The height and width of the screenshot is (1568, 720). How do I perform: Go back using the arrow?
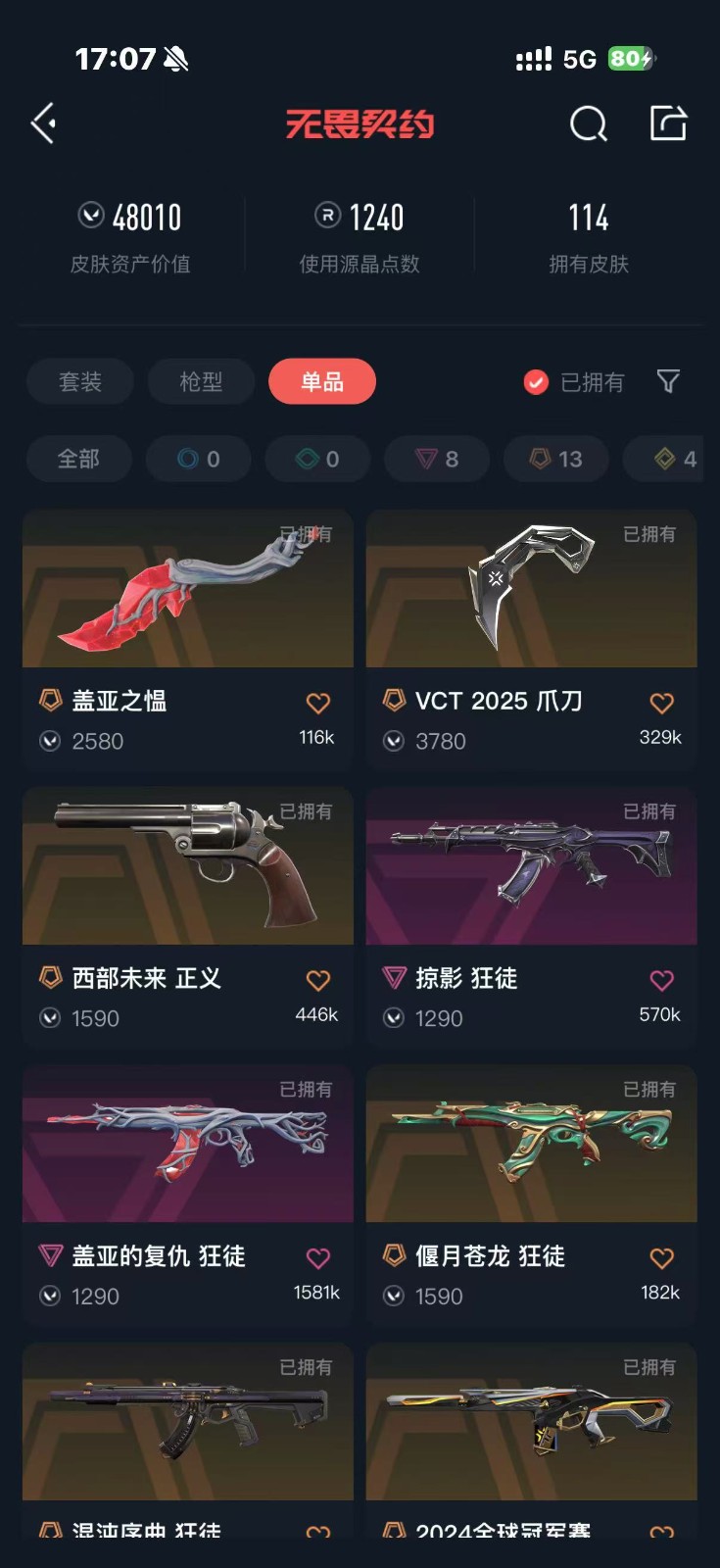pos(43,124)
